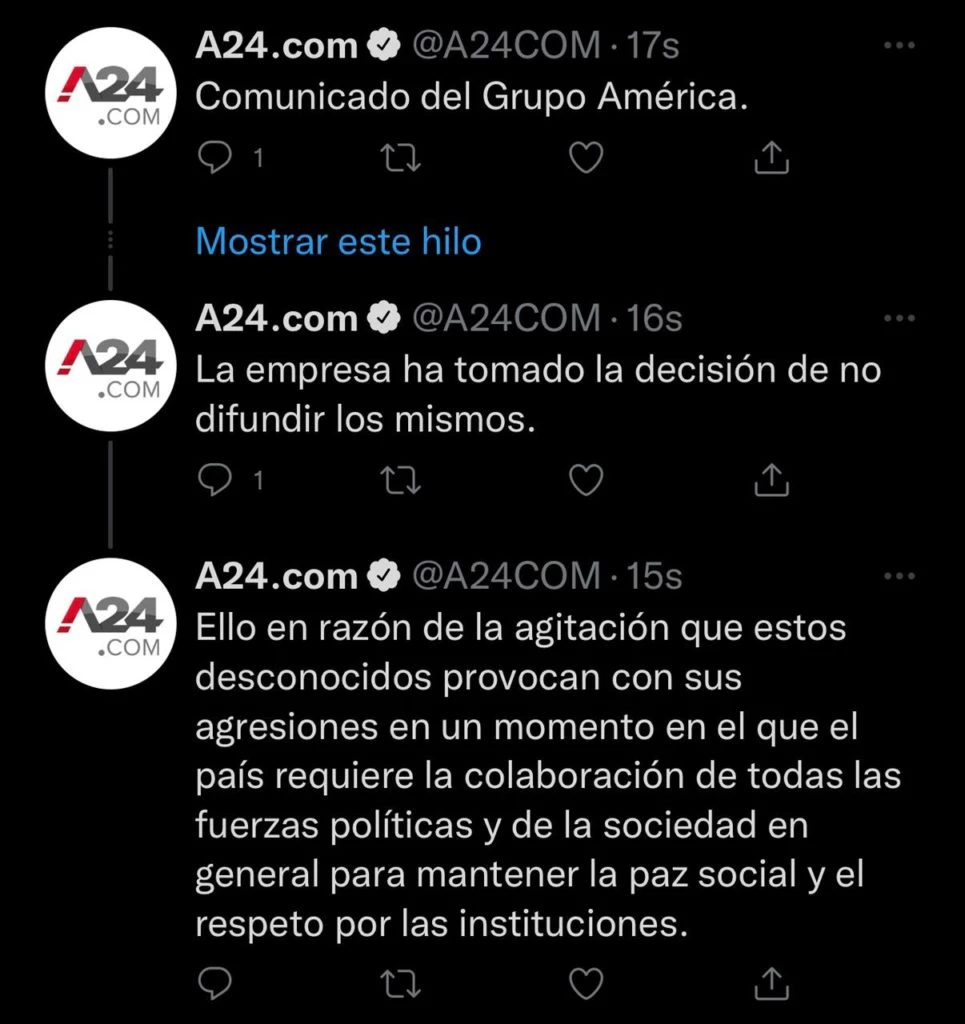Reply to the 'La empresa ha tomado' tweet
965x1024 pixels.
[x=214, y=480]
